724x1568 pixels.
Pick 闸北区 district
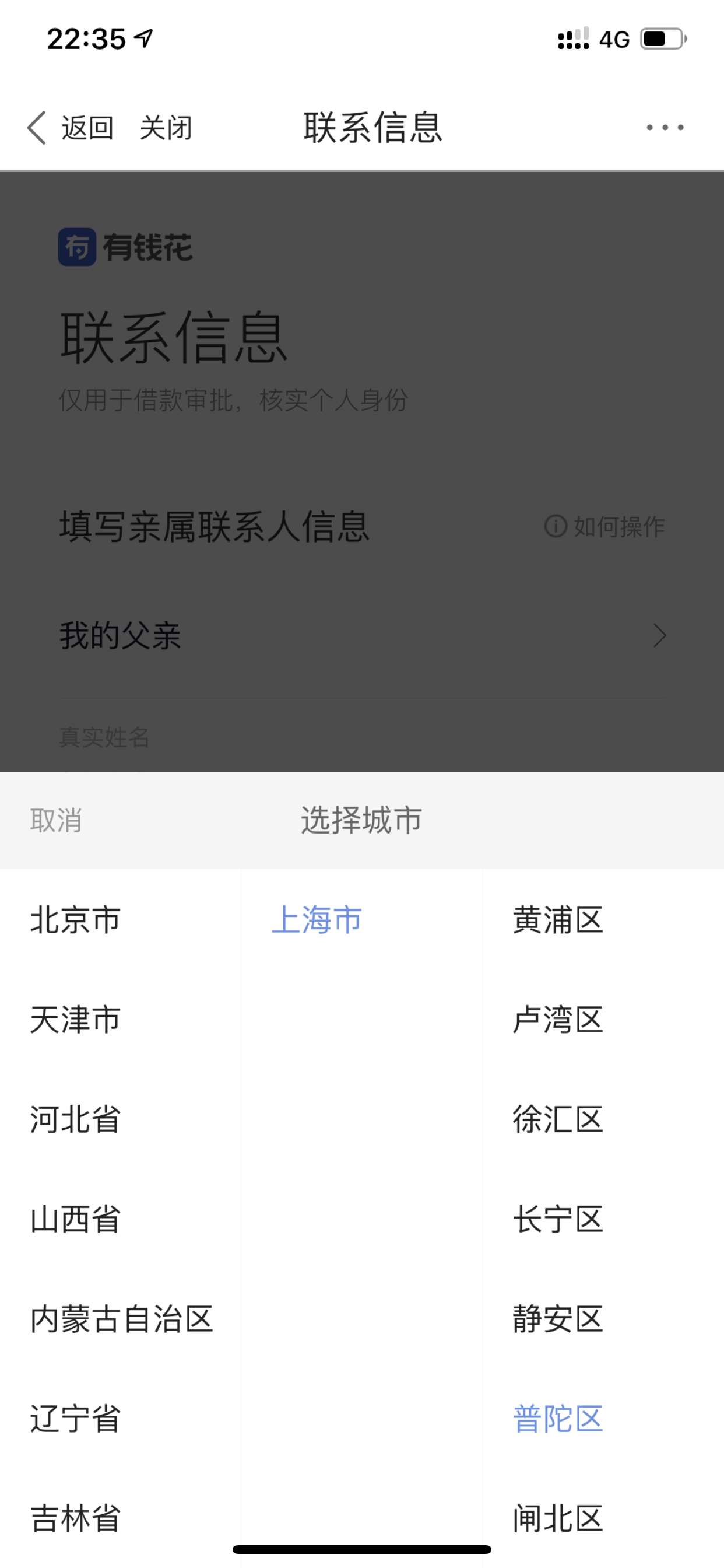[x=558, y=1518]
